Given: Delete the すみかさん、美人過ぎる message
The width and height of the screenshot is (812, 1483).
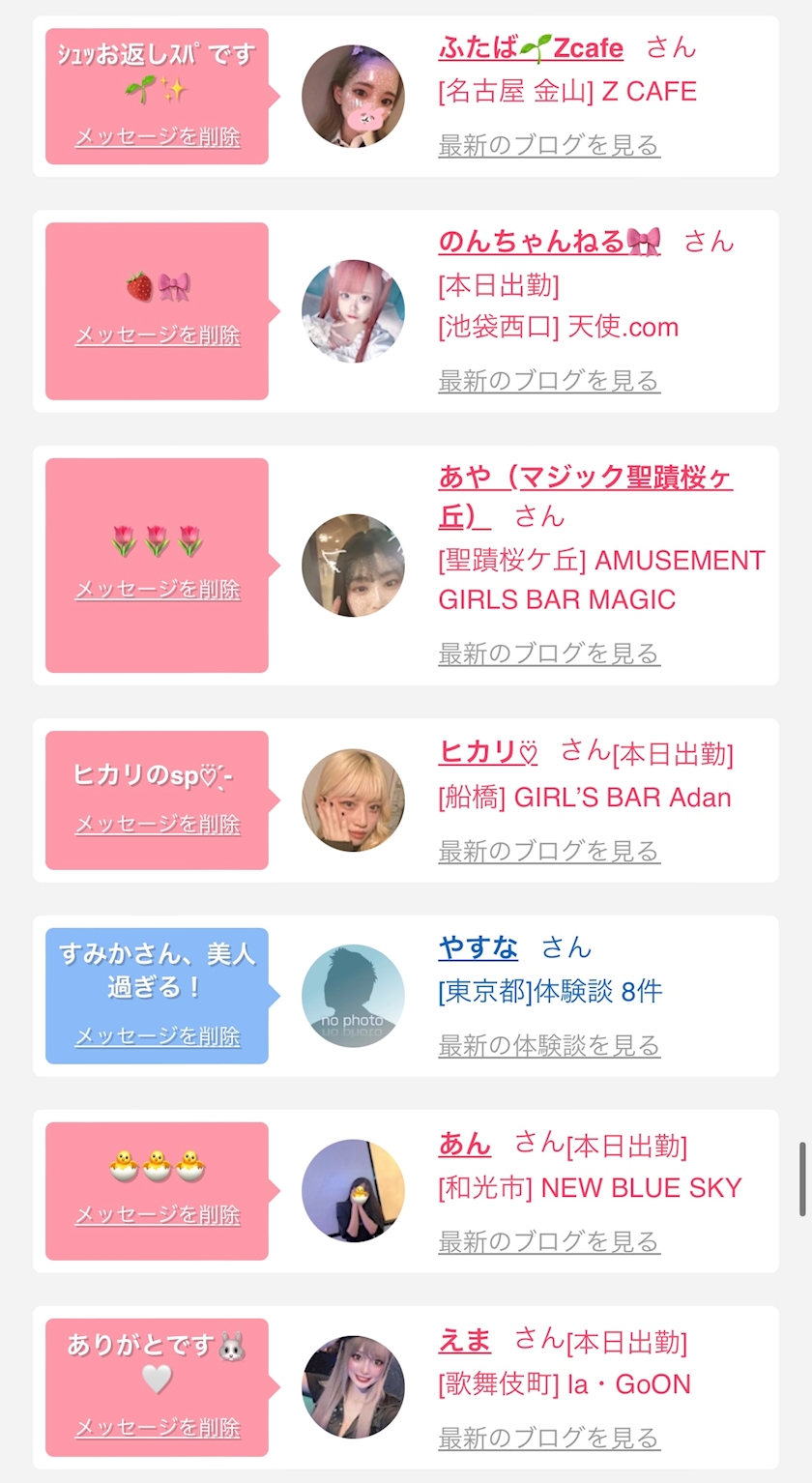Looking at the screenshot, I should point(158,1036).
